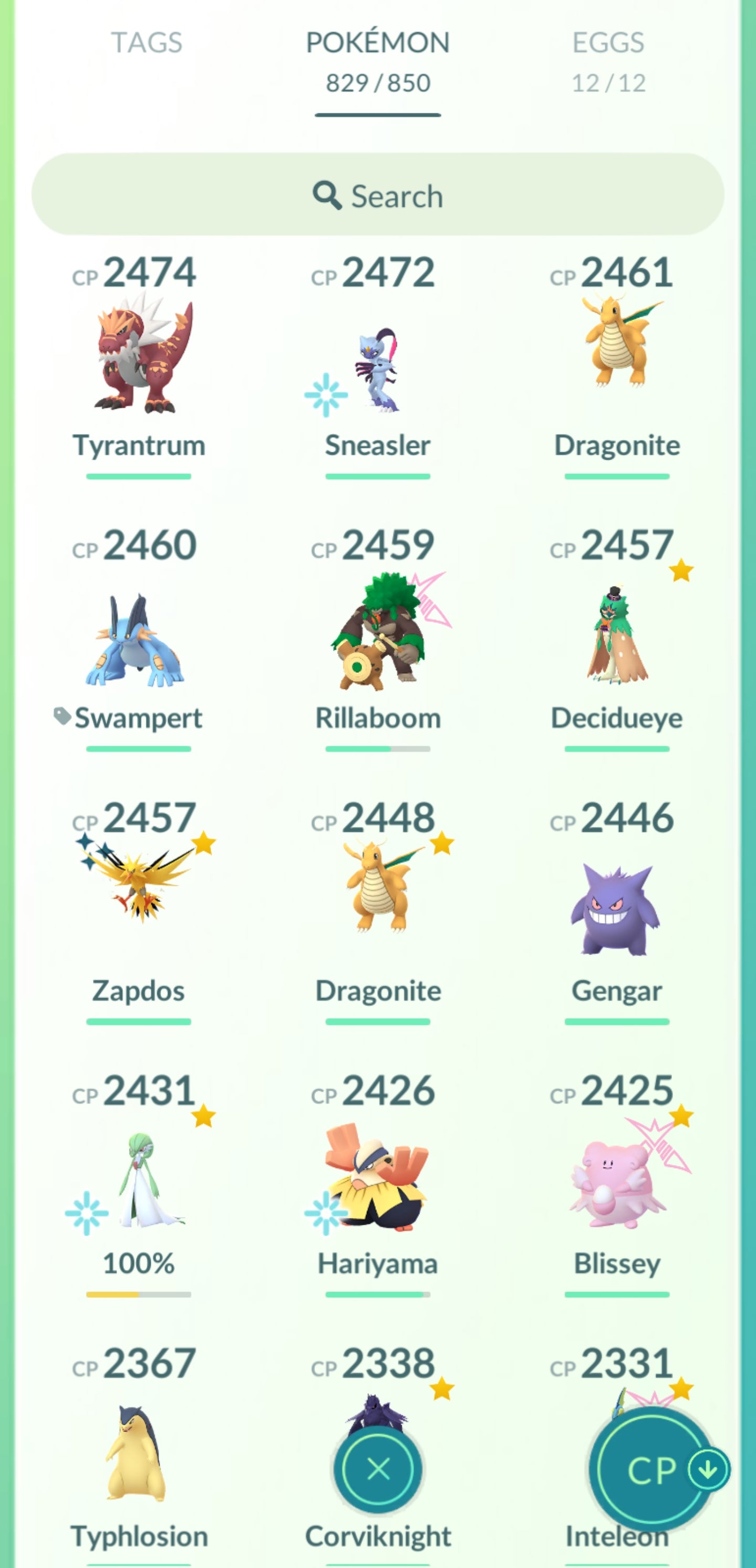The height and width of the screenshot is (1568, 756).
Task: View Rillaboom CP 2459
Action: [x=377, y=633]
